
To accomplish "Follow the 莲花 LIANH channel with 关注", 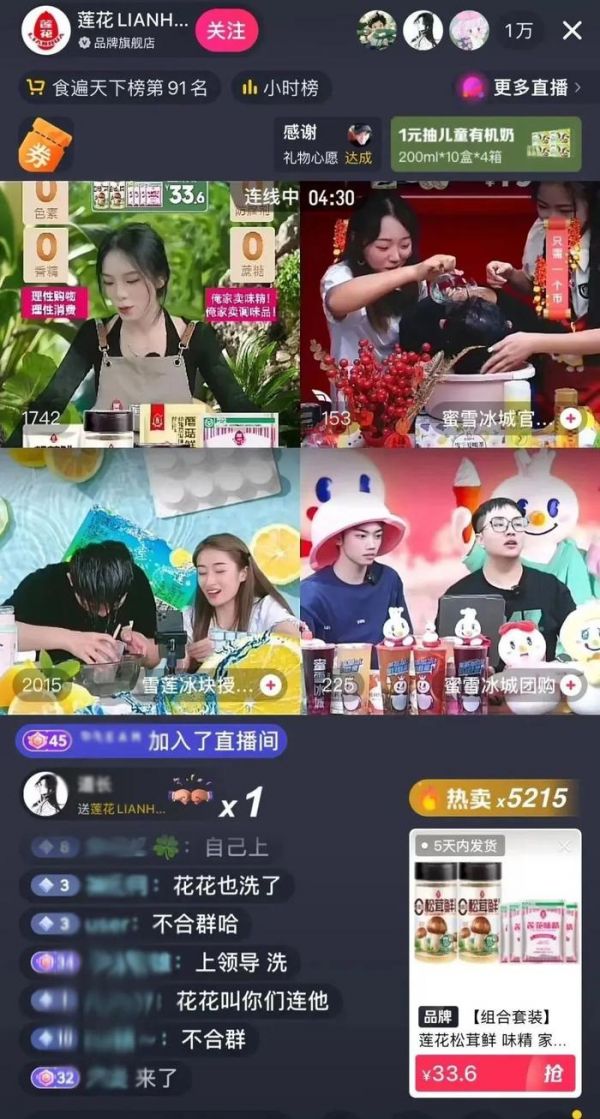I will pyautogui.click(x=225, y=31).
